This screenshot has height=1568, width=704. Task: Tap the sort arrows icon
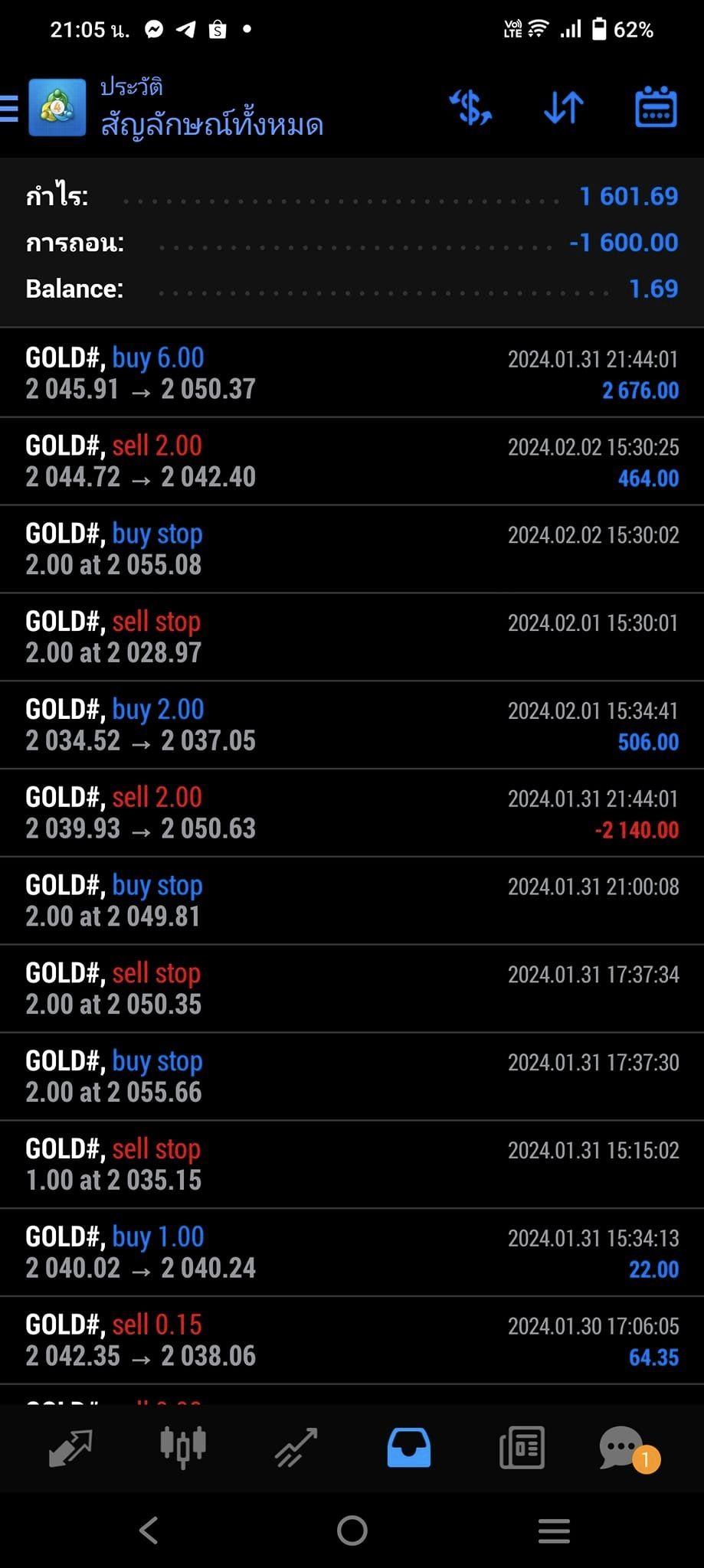point(564,107)
